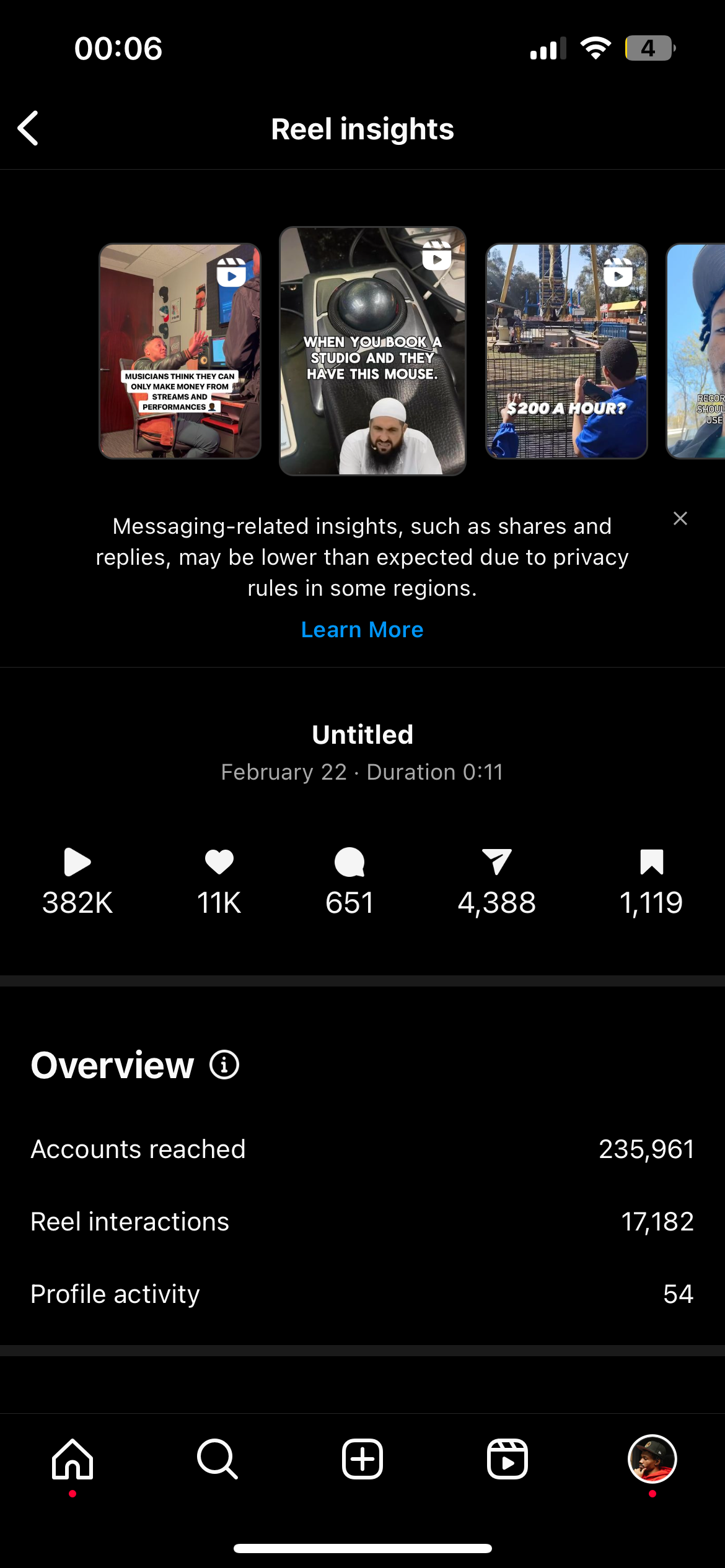725x1568 pixels.
Task: Tap the Overview info icon
Action: click(224, 1065)
